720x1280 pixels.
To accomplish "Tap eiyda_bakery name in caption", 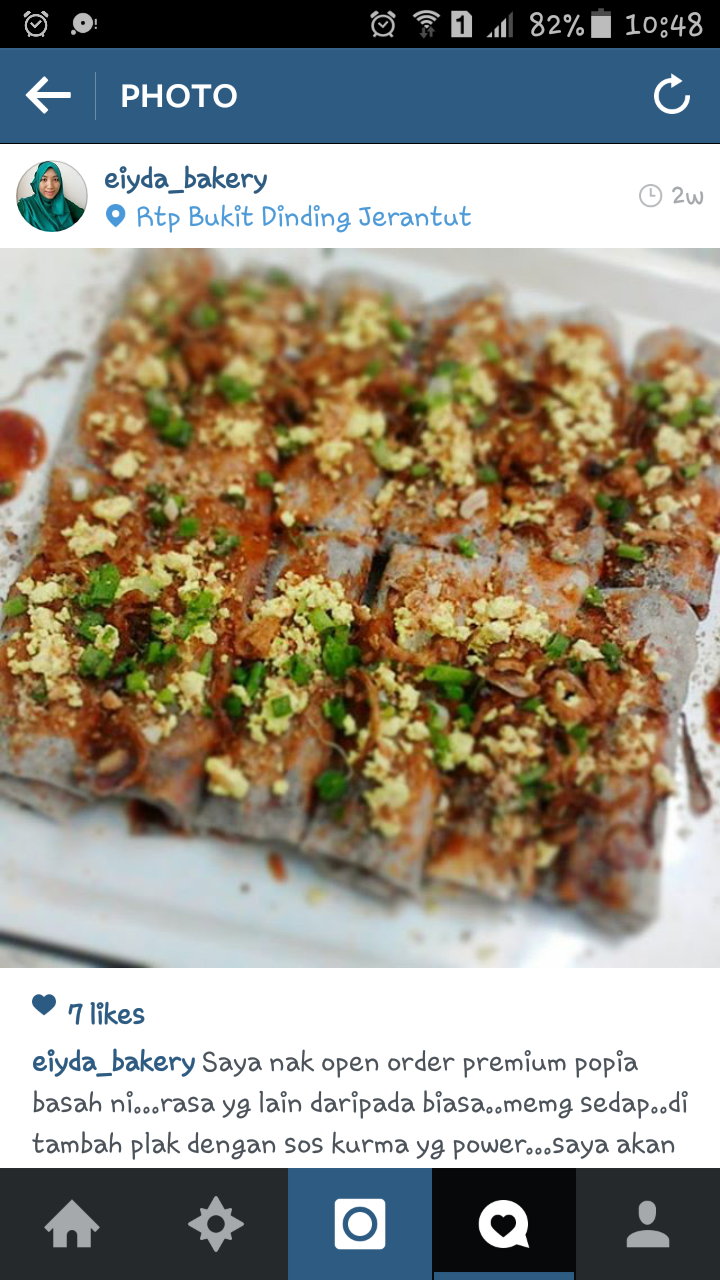I will tap(113, 1062).
